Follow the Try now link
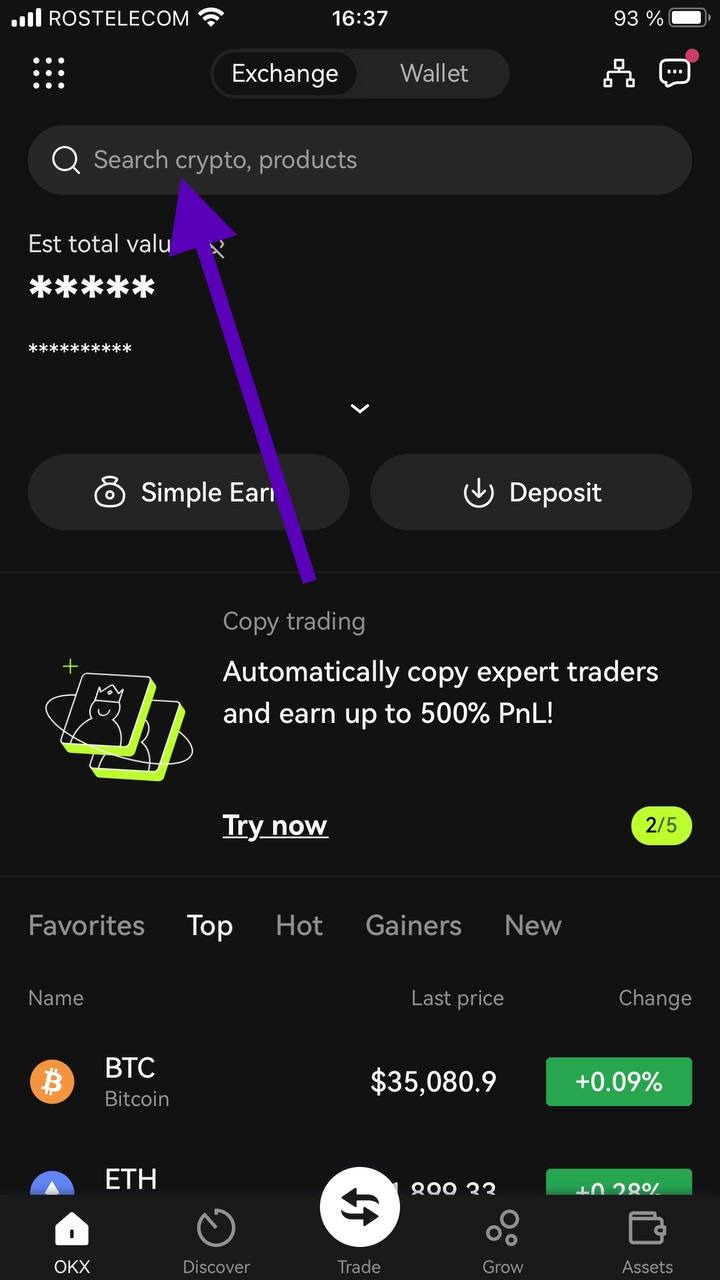Screen dimensions: 720x1280 point(275,826)
